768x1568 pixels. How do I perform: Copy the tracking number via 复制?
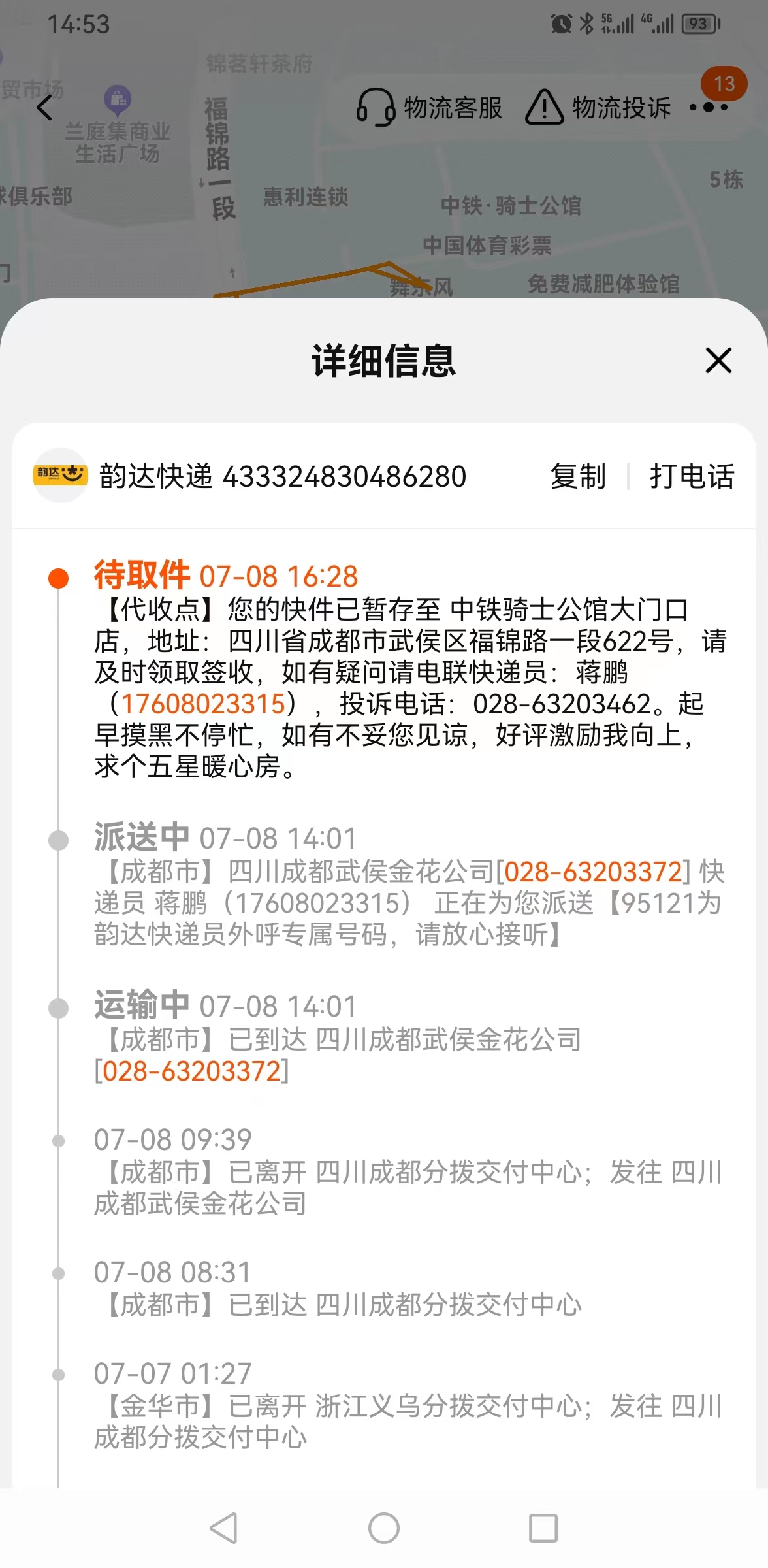click(578, 476)
